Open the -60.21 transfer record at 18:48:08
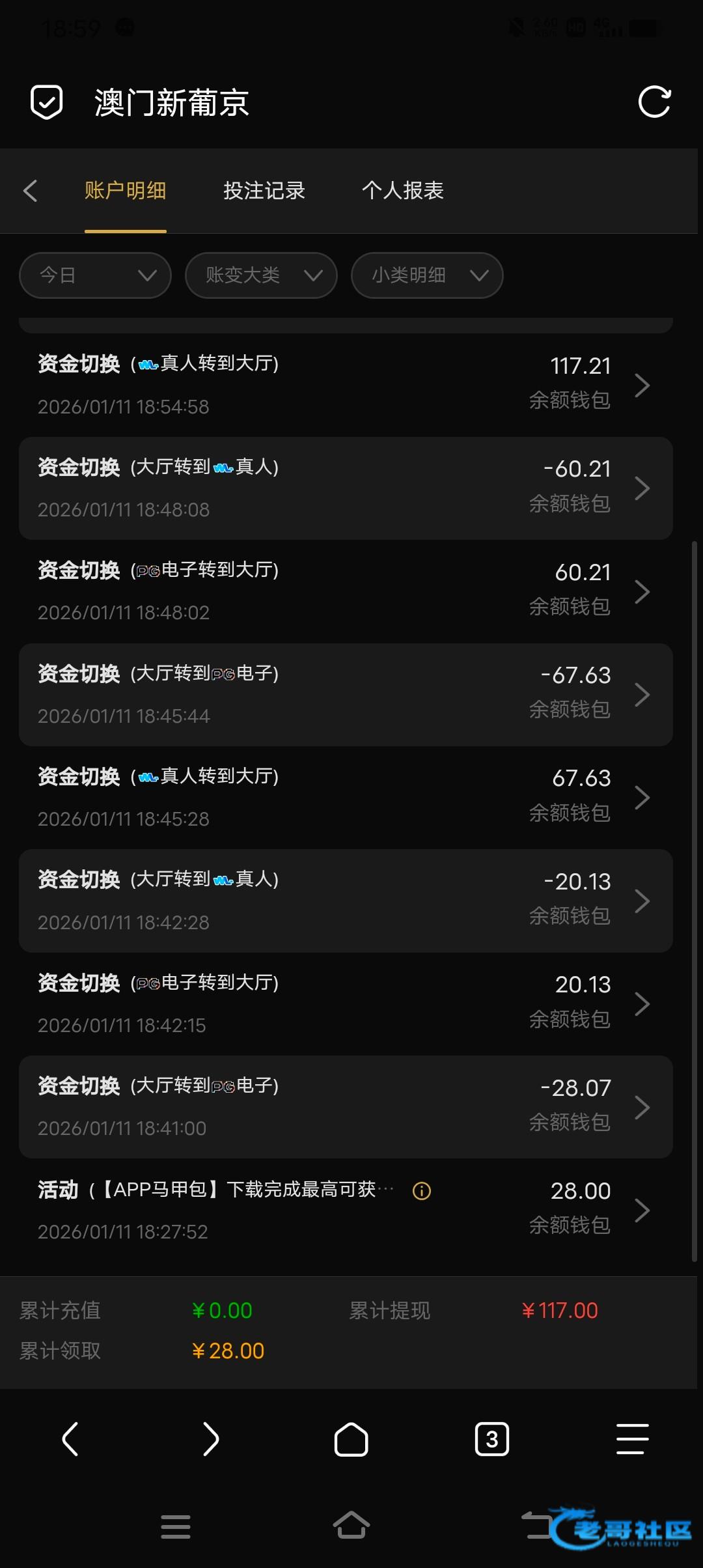This screenshot has height=1568, width=703. pyautogui.click(x=345, y=488)
